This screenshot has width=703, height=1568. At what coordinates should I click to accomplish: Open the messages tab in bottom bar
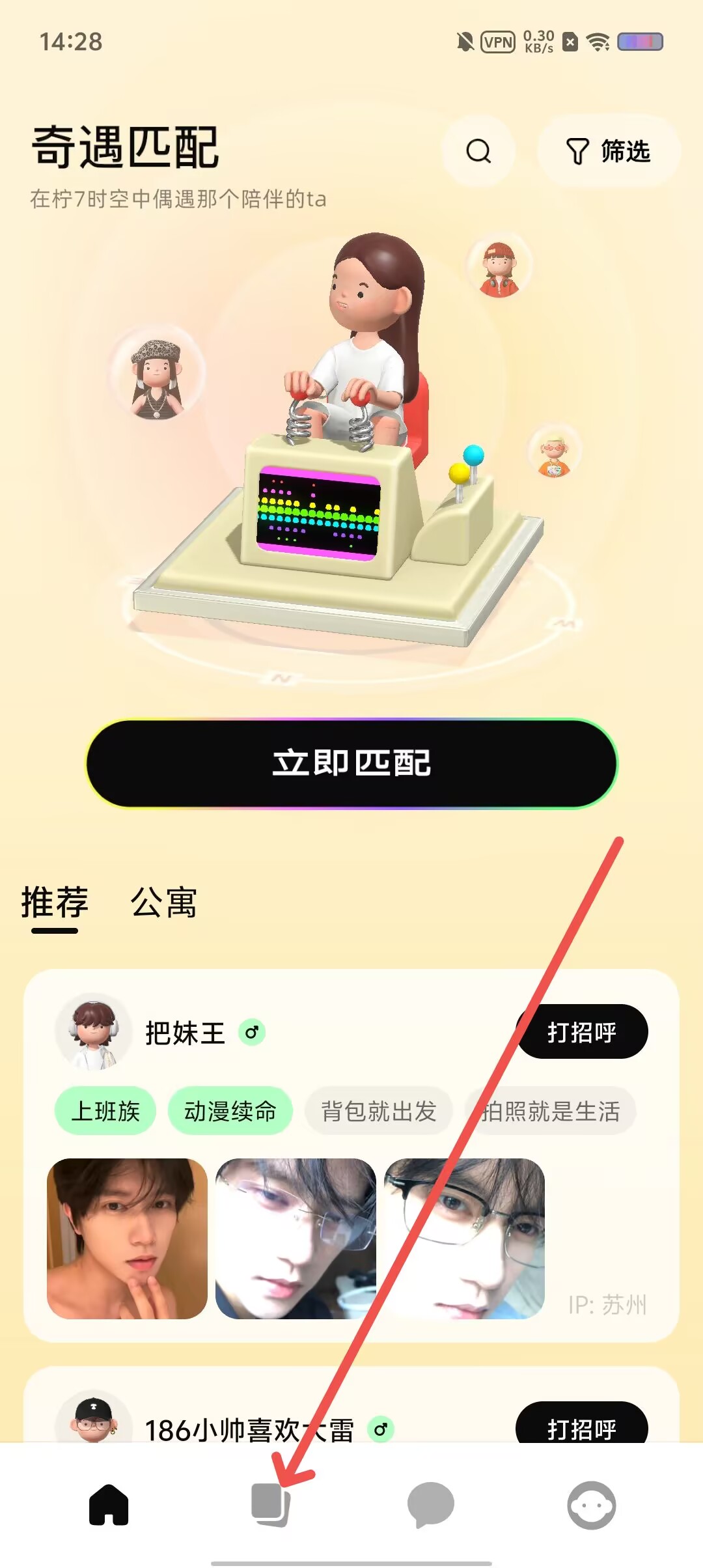[x=430, y=1504]
